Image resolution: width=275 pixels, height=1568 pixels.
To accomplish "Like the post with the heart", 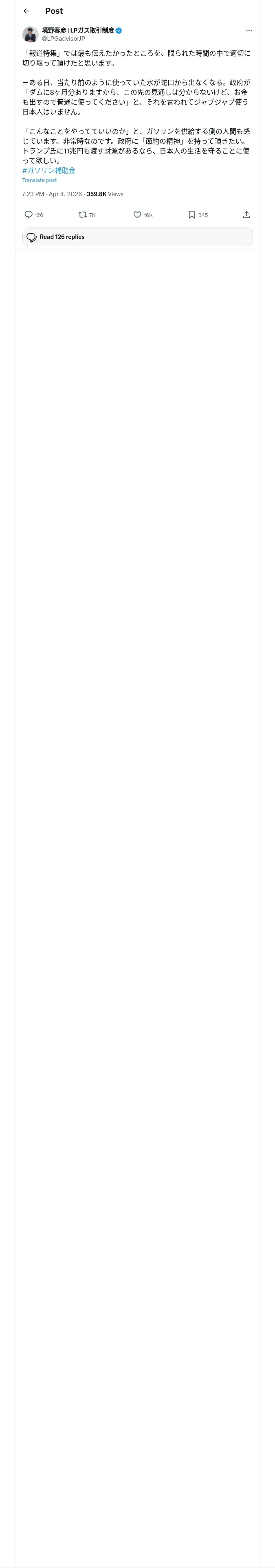I will [x=137, y=214].
